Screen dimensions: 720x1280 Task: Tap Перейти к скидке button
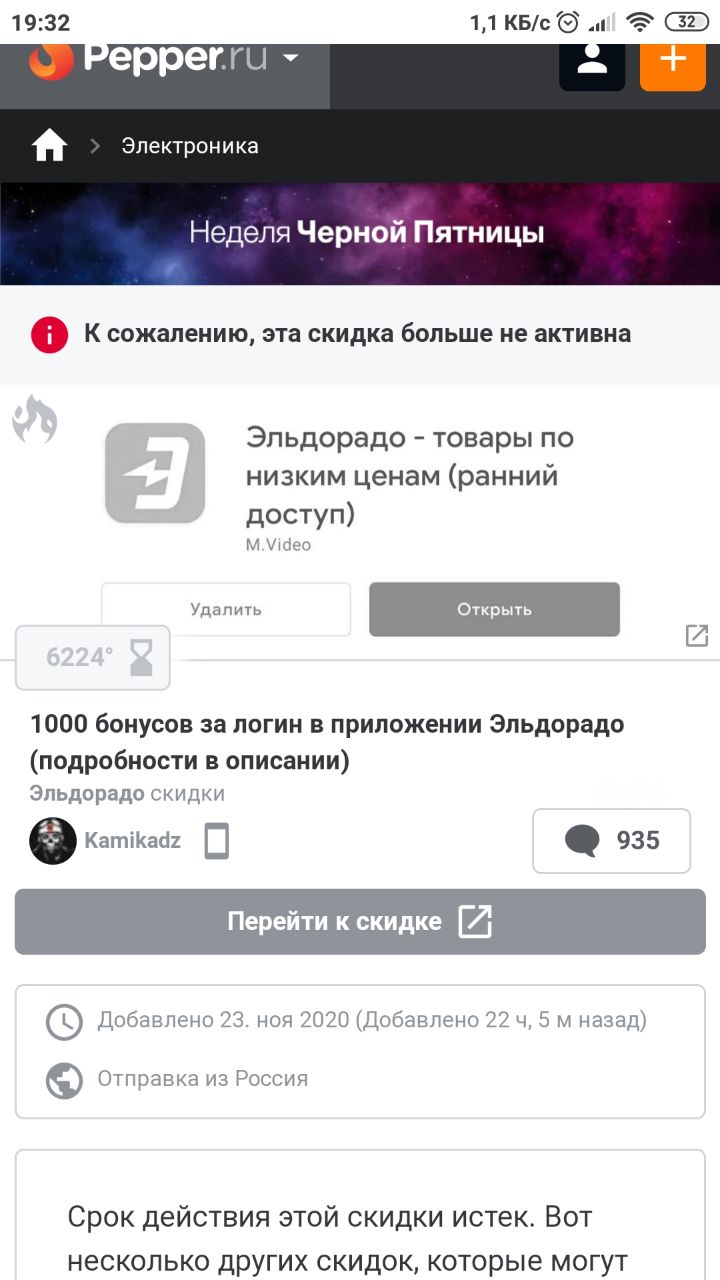point(360,921)
